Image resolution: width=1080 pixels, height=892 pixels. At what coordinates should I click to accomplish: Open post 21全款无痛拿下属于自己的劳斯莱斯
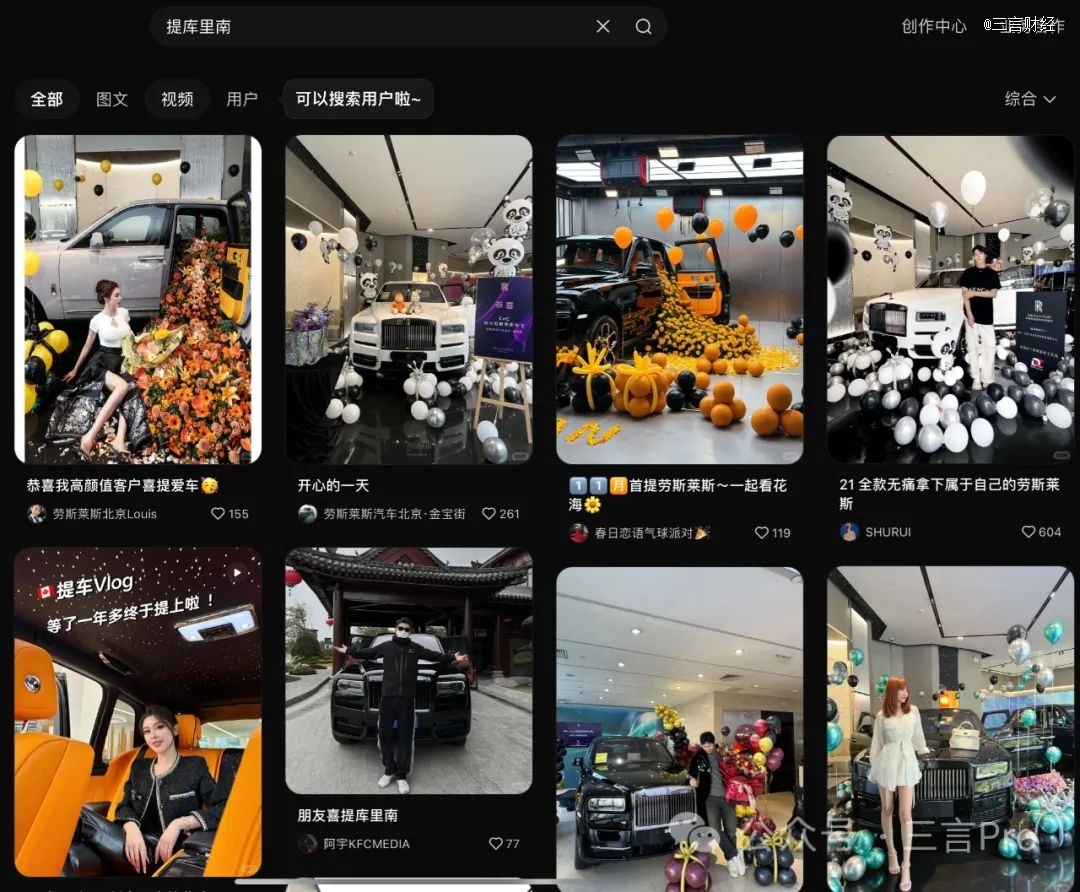[950, 300]
